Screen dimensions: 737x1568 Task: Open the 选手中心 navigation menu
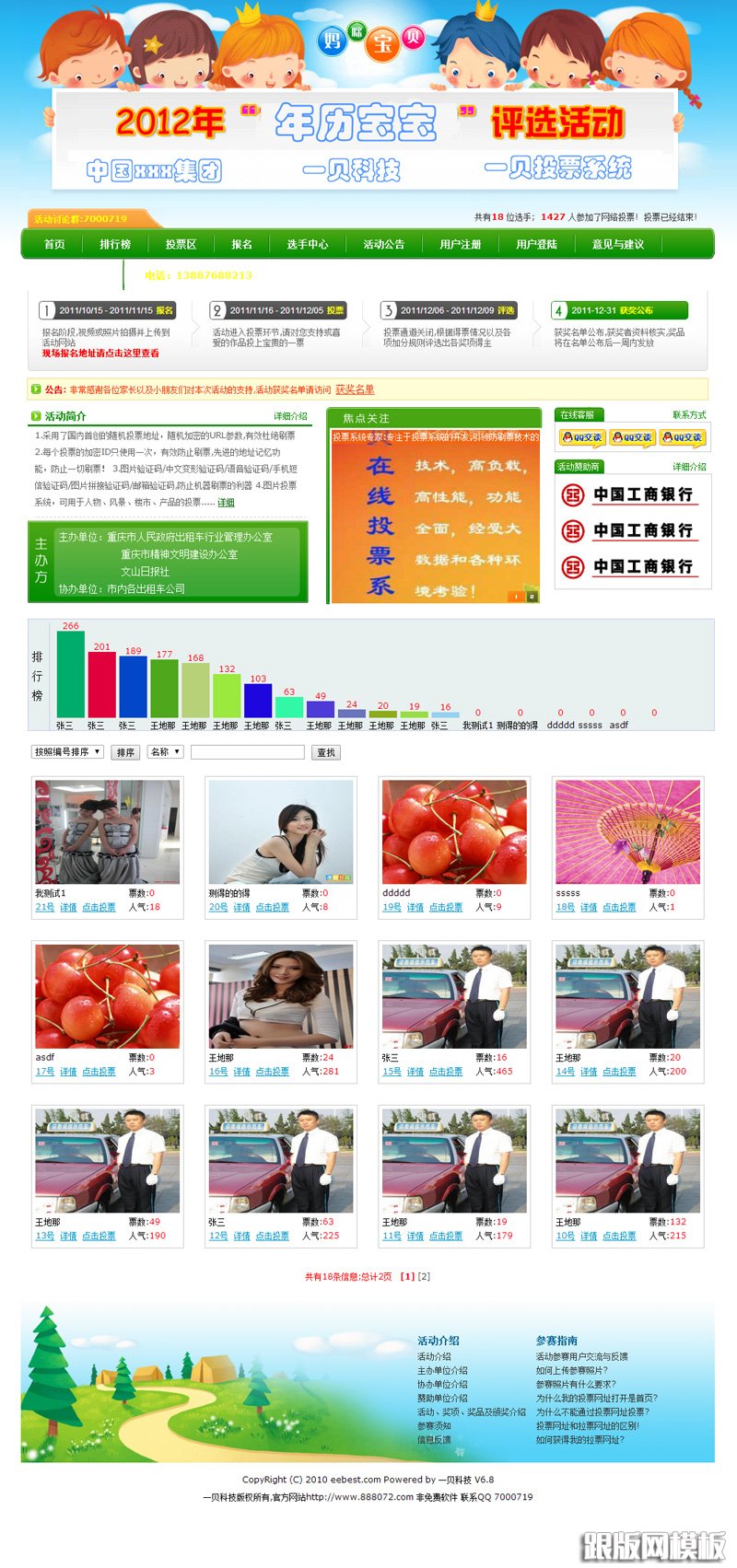coord(307,244)
